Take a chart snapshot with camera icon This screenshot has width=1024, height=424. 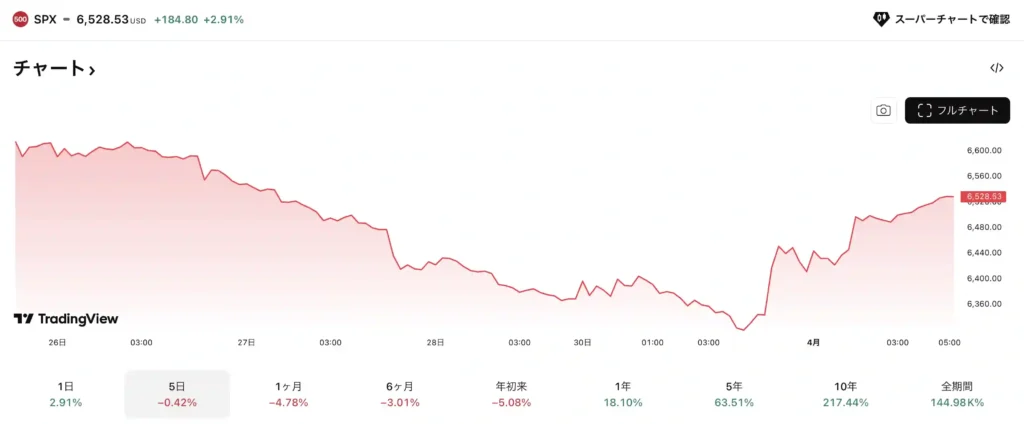click(883, 110)
